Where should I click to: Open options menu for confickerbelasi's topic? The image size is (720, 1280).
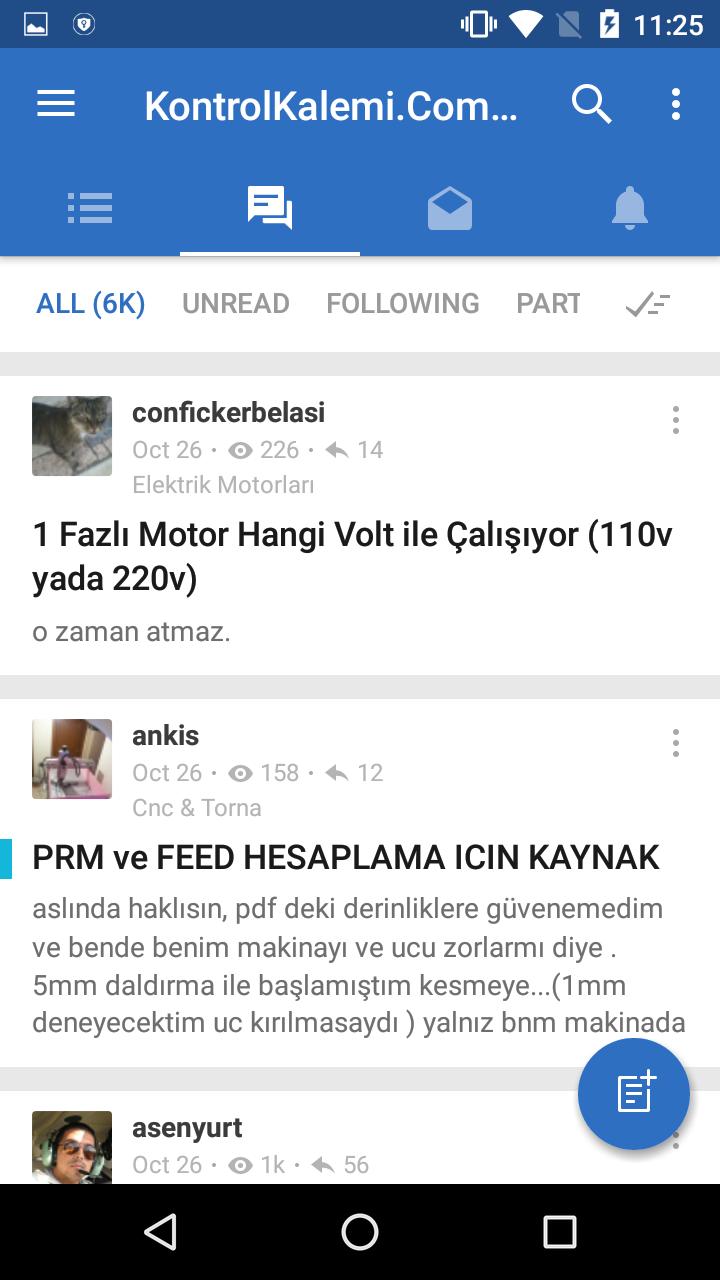[676, 420]
